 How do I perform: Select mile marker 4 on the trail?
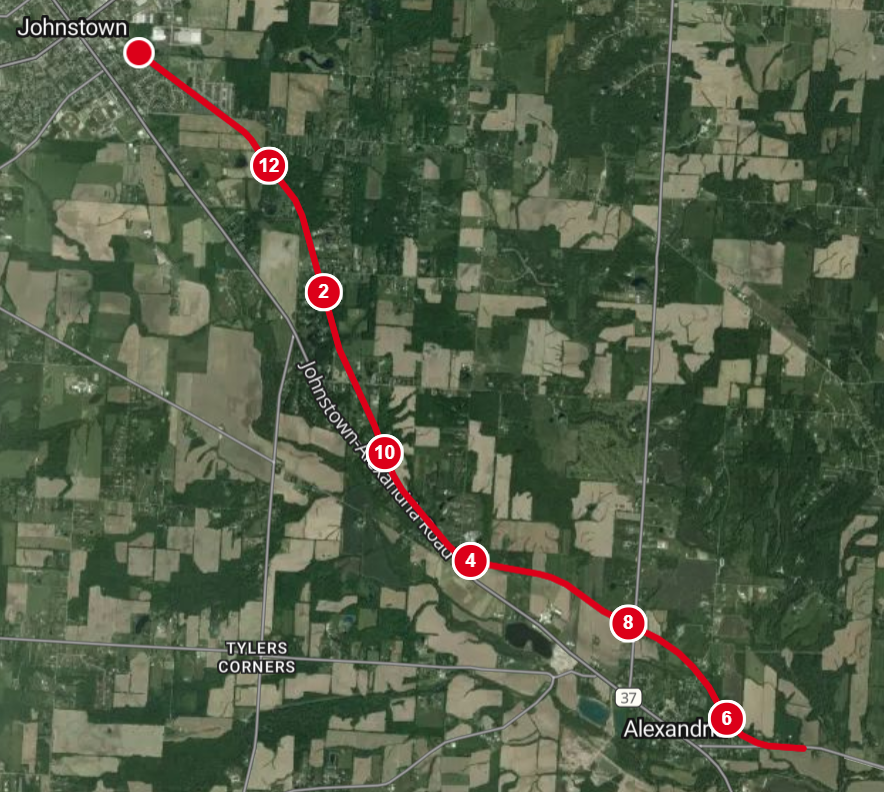coord(471,561)
